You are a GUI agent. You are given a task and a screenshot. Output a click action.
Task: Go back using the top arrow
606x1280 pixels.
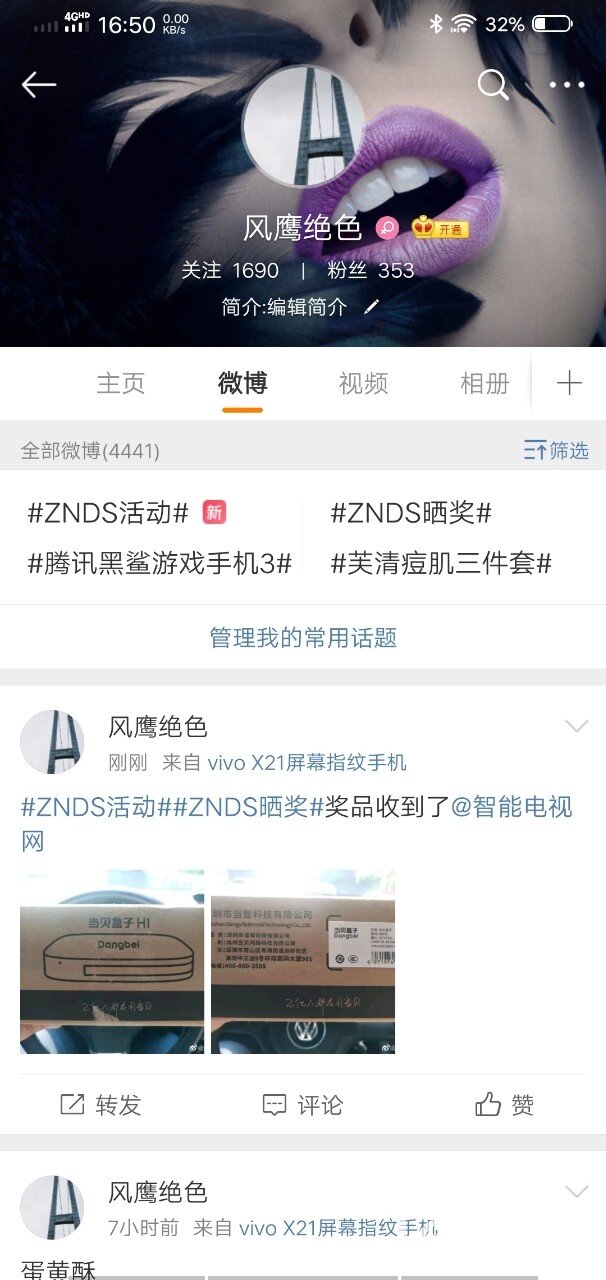(39, 85)
